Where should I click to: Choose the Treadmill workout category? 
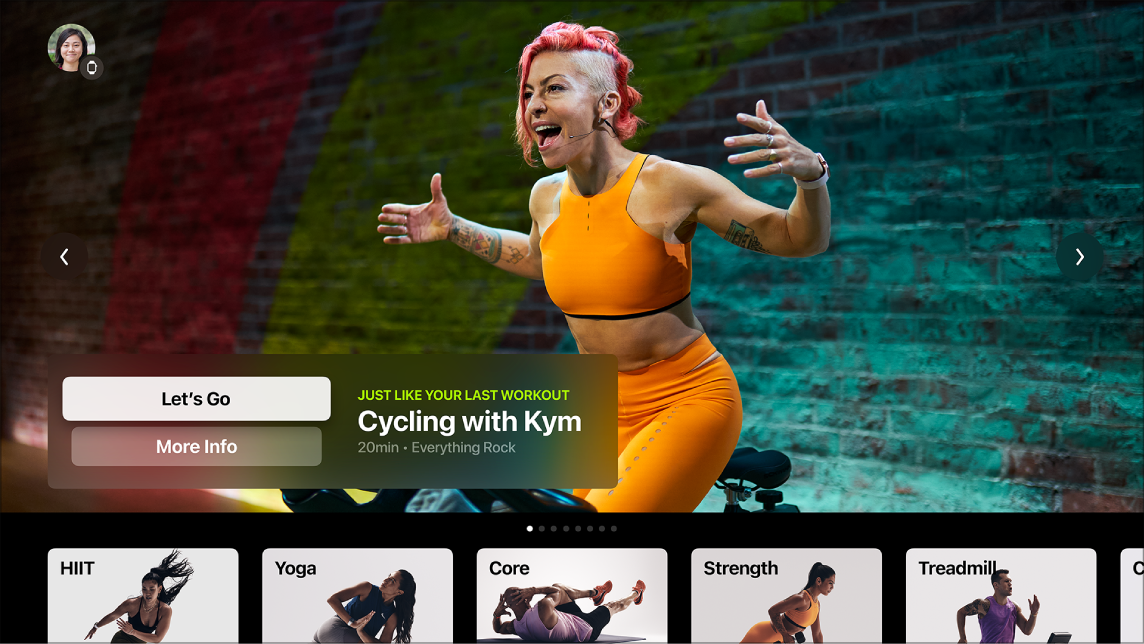1000,595
